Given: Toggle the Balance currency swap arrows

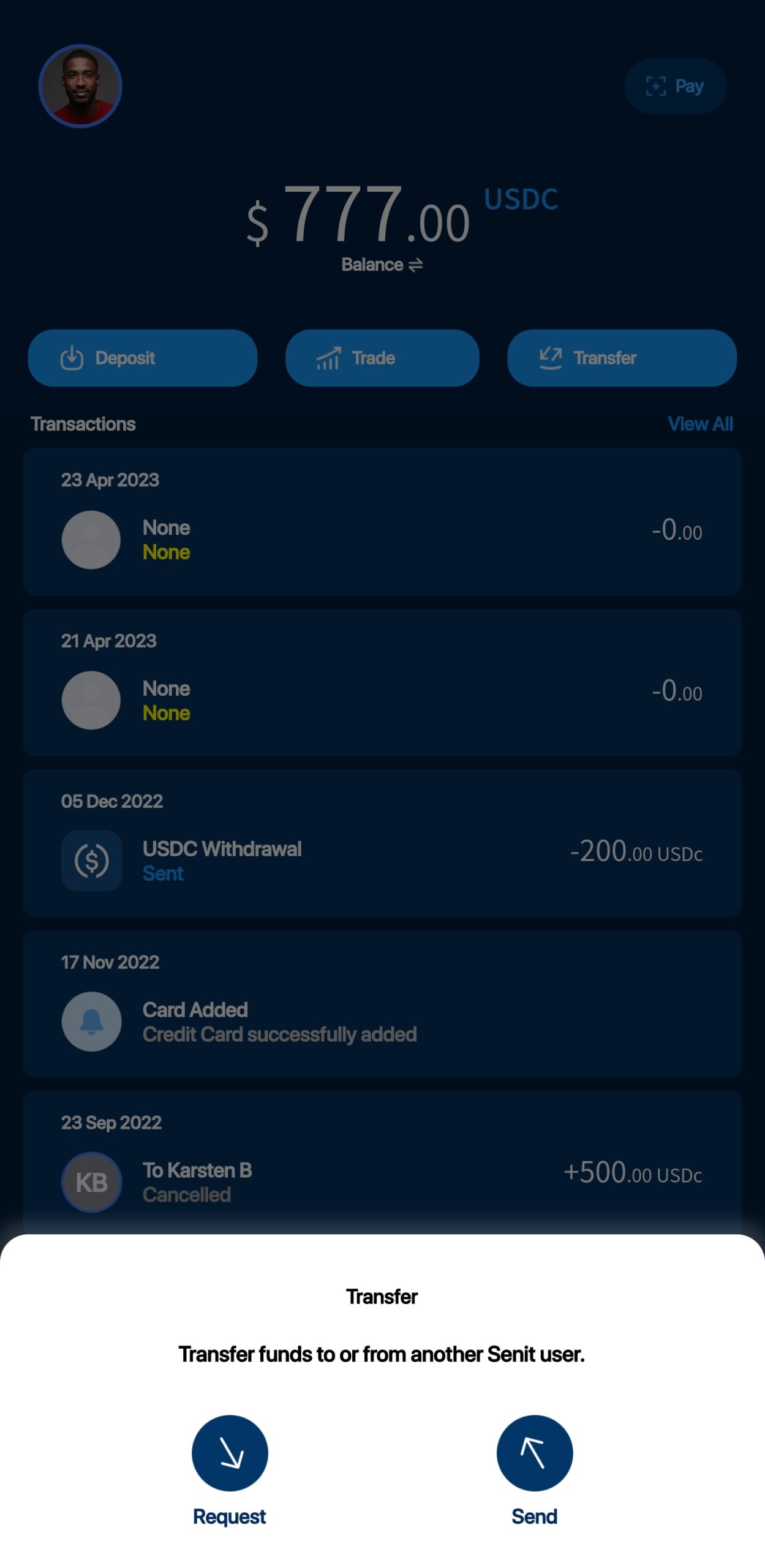Looking at the screenshot, I should point(416,265).
